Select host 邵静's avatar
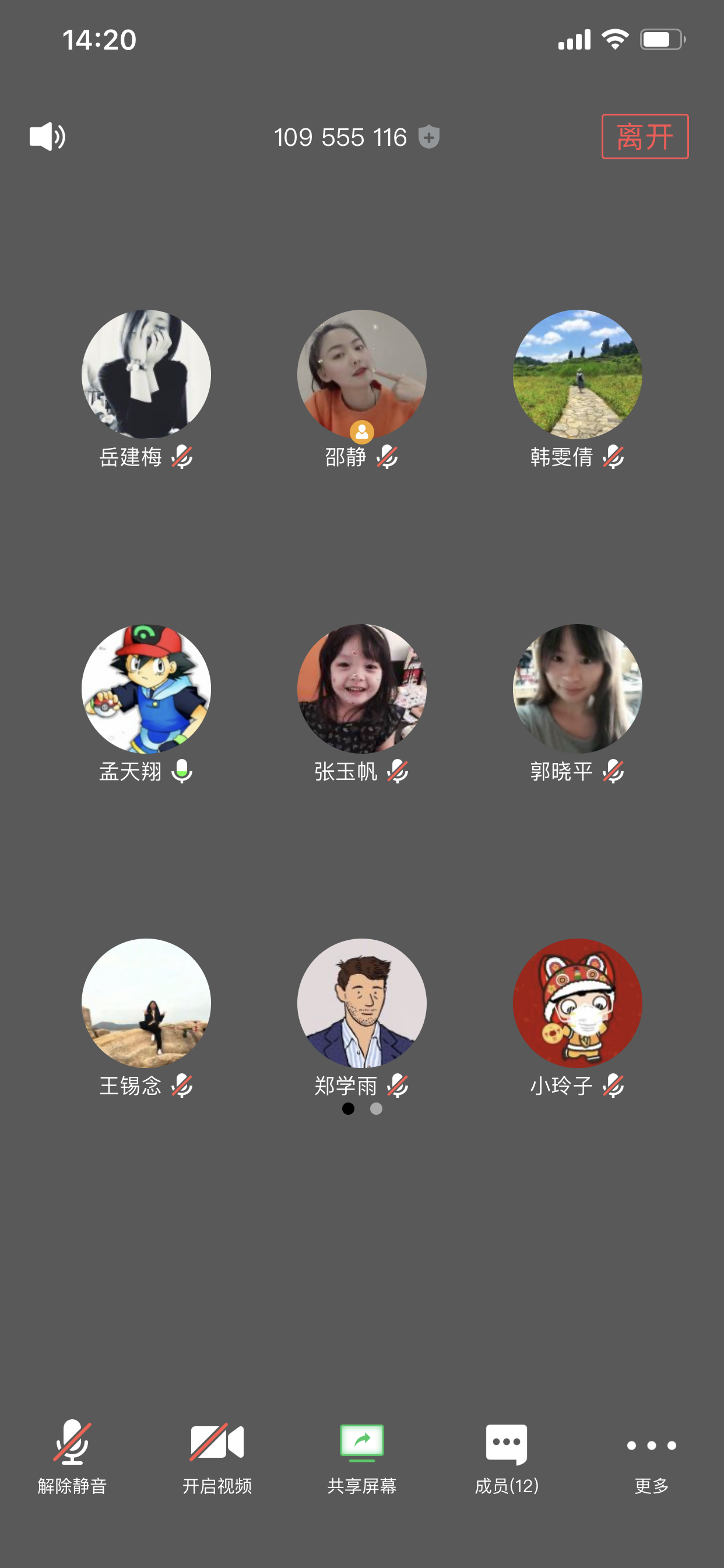This screenshot has width=724, height=1568. point(362,374)
